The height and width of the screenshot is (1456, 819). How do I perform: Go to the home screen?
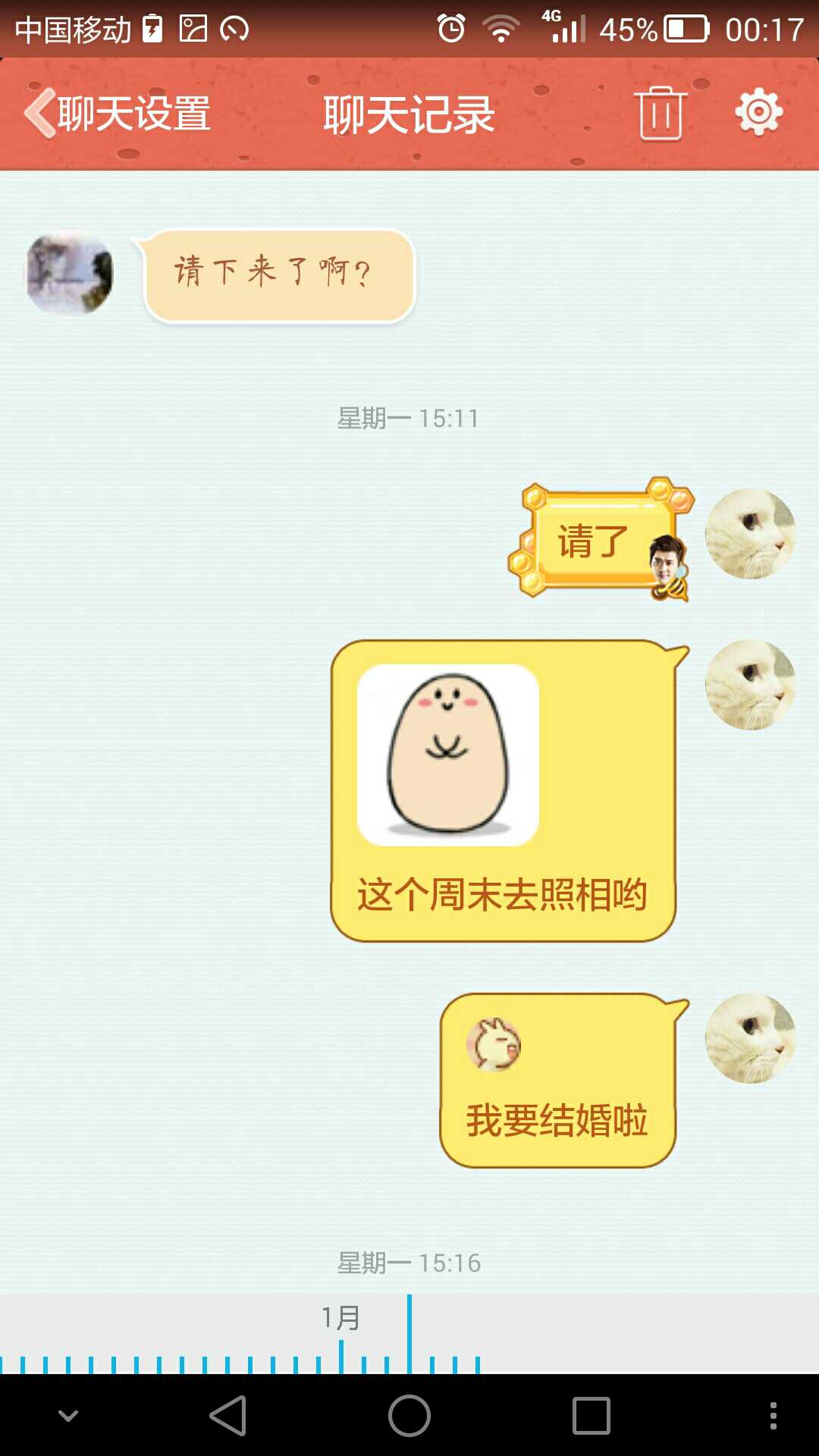409,1415
